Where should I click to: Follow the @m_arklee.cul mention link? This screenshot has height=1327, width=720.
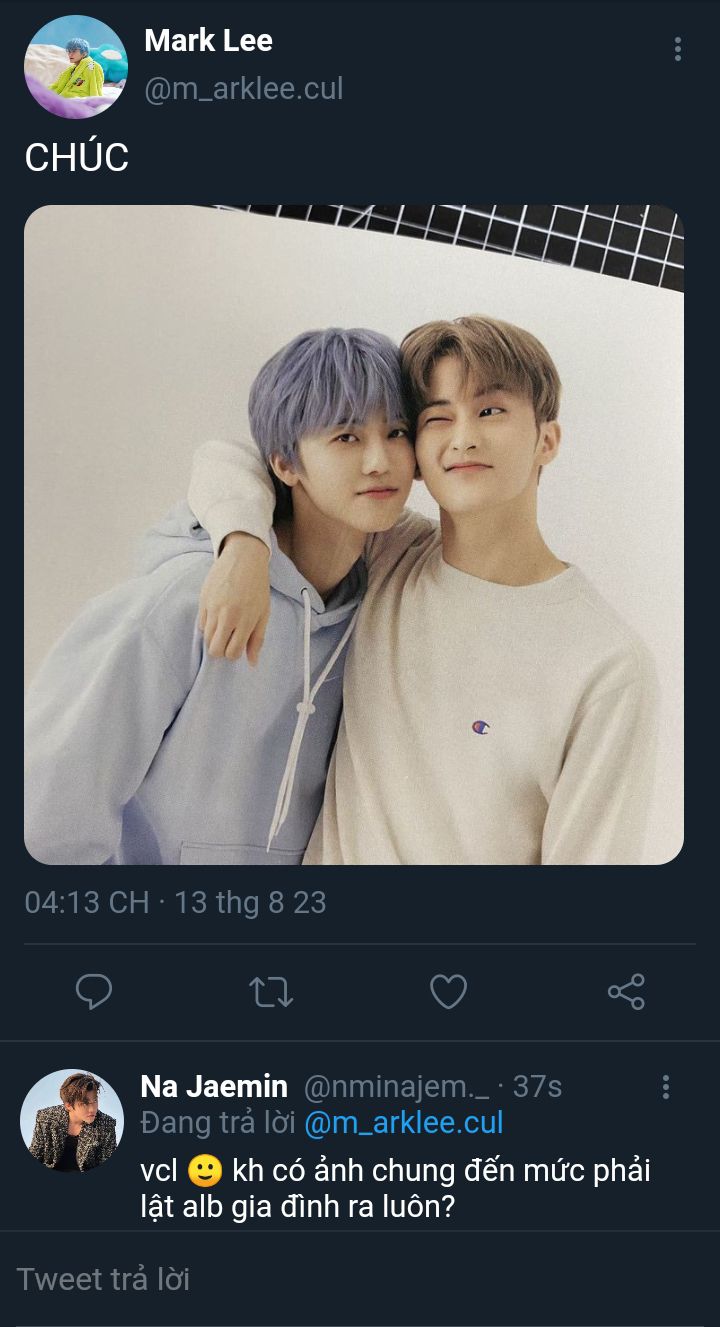(x=403, y=1123)
